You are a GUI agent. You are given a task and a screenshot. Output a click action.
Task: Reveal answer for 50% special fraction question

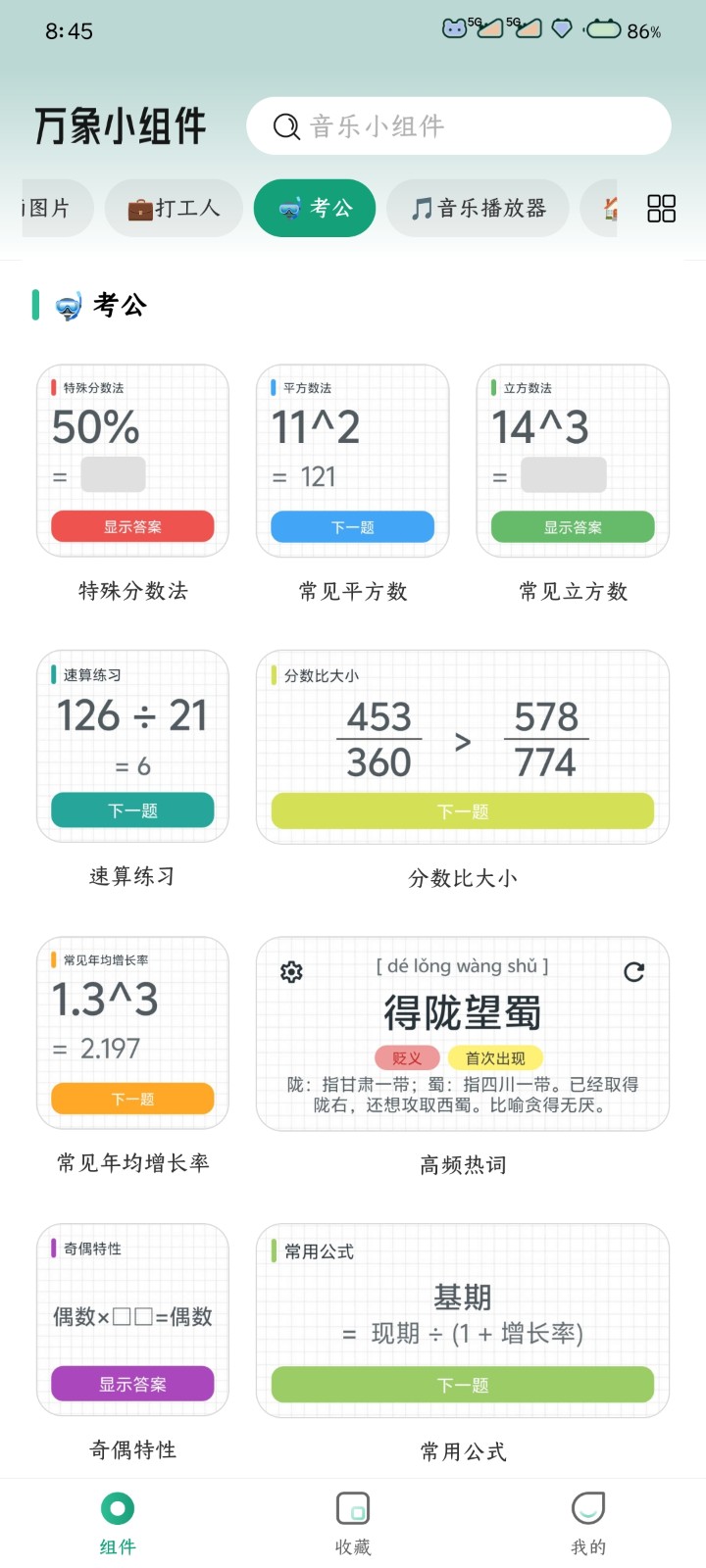[x=132, y=526]
